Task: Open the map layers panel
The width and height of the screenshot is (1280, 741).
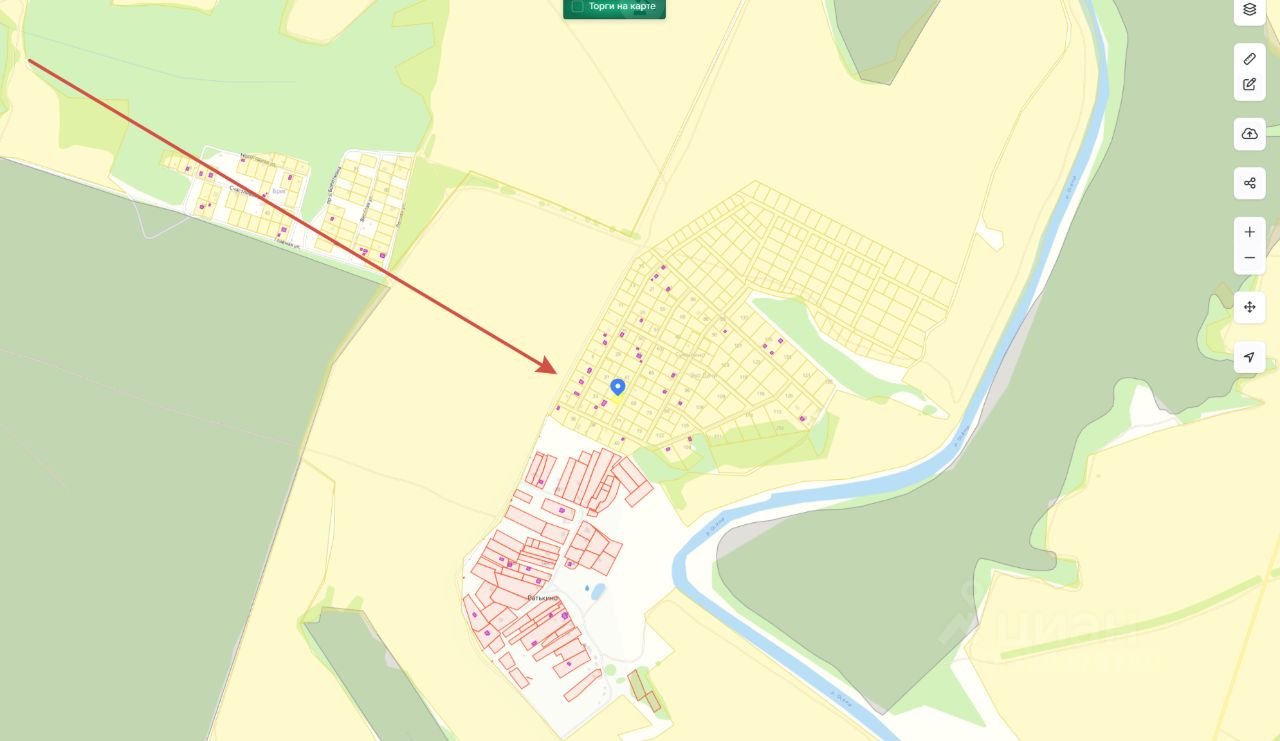Action: (x=1249, y=10)
